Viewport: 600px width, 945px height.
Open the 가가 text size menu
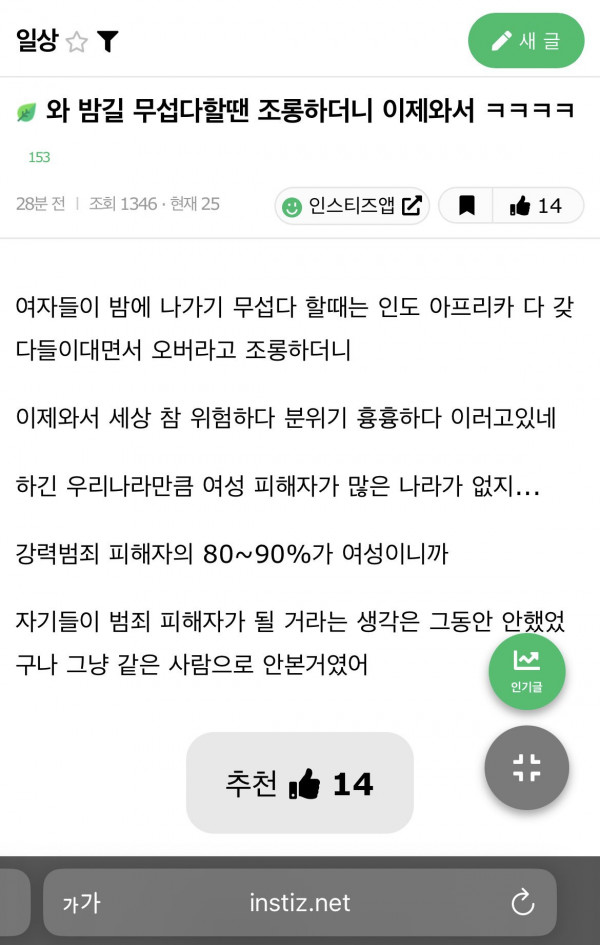coord(81,903)
